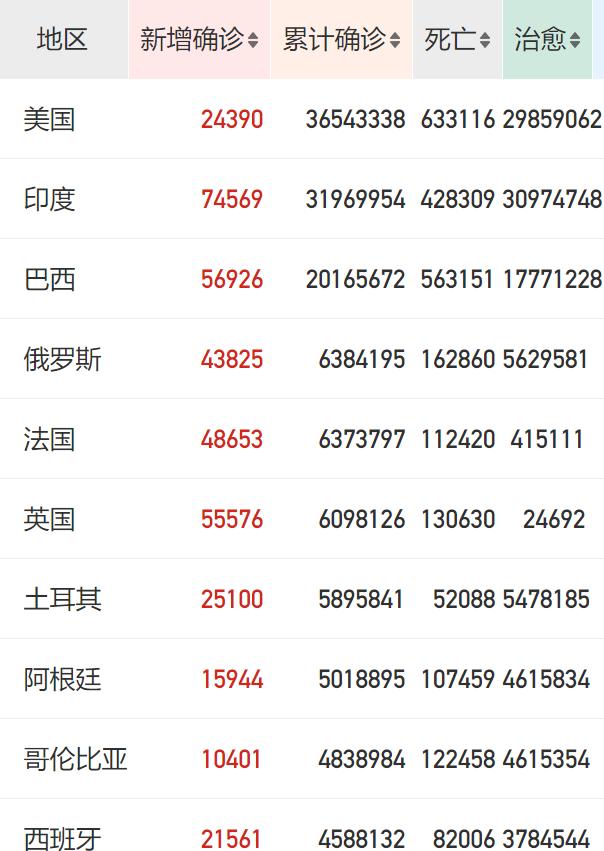Sort table by 新增确诊 column
This screenshot has width=604, height=851.
[199, 40]
